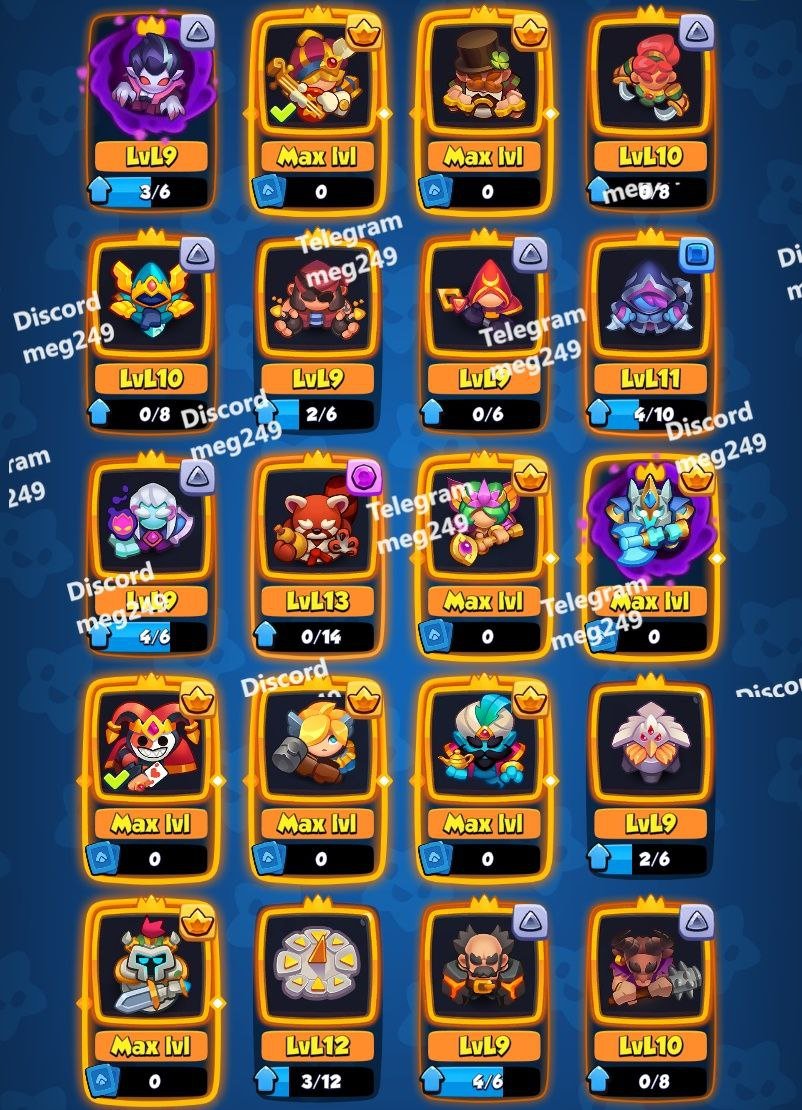Select the Lvl9 bald bearded card
Screen dimensions: 802x1110
tap(485, 975)
